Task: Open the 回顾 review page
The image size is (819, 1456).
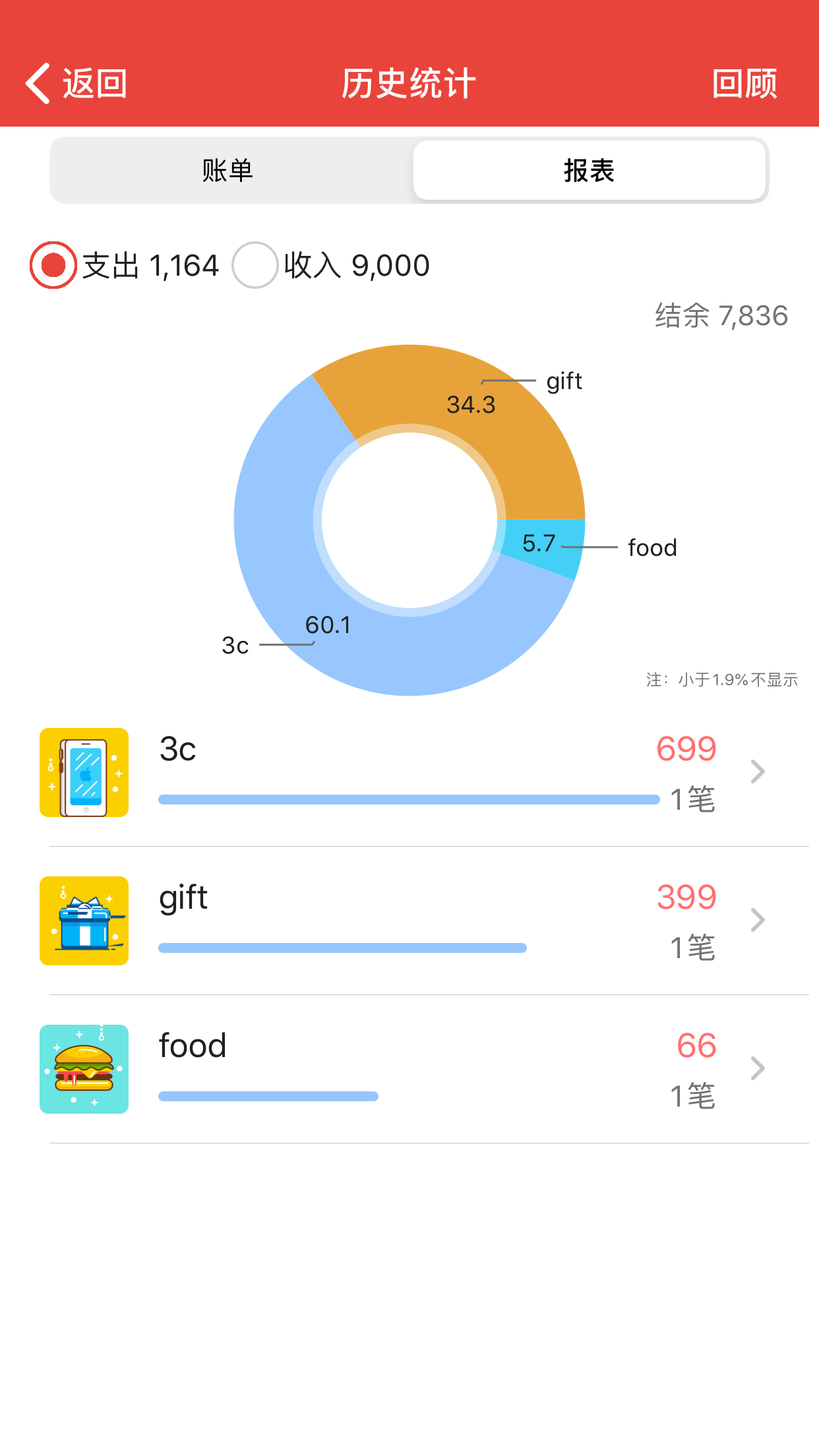Action: click(x=744, y=84)
